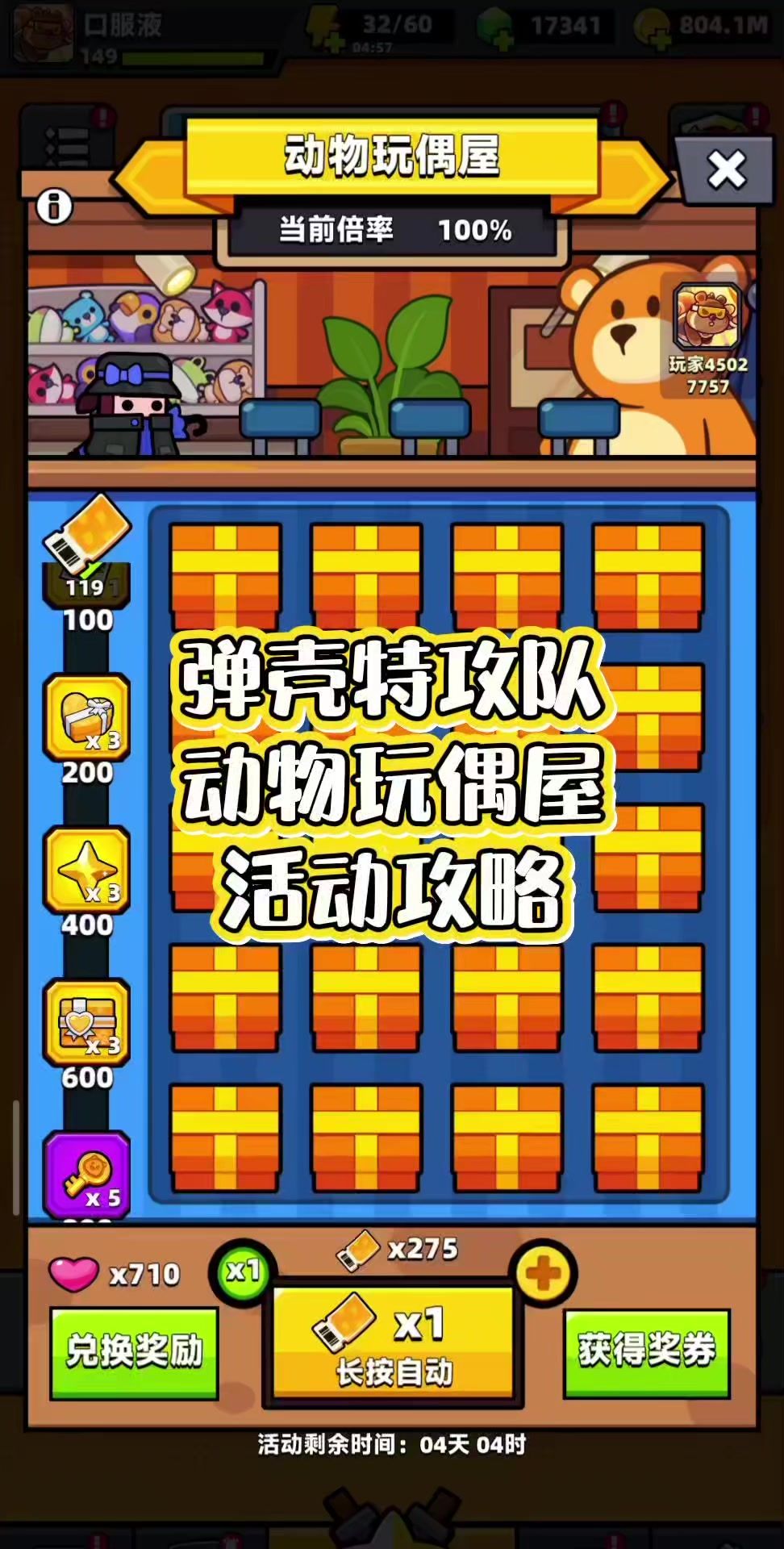Add more tickets with the plus button
The image size is (784, 1549).
[543, 1275]
